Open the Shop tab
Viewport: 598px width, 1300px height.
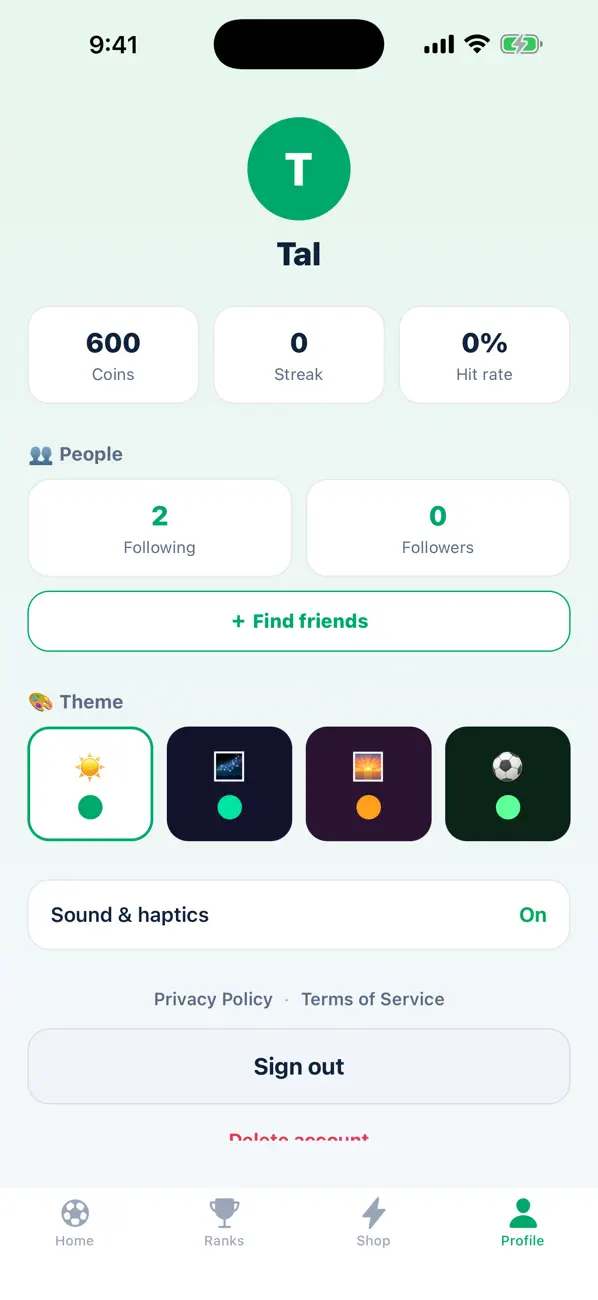pyautogui.click(x=373, y=1224)
